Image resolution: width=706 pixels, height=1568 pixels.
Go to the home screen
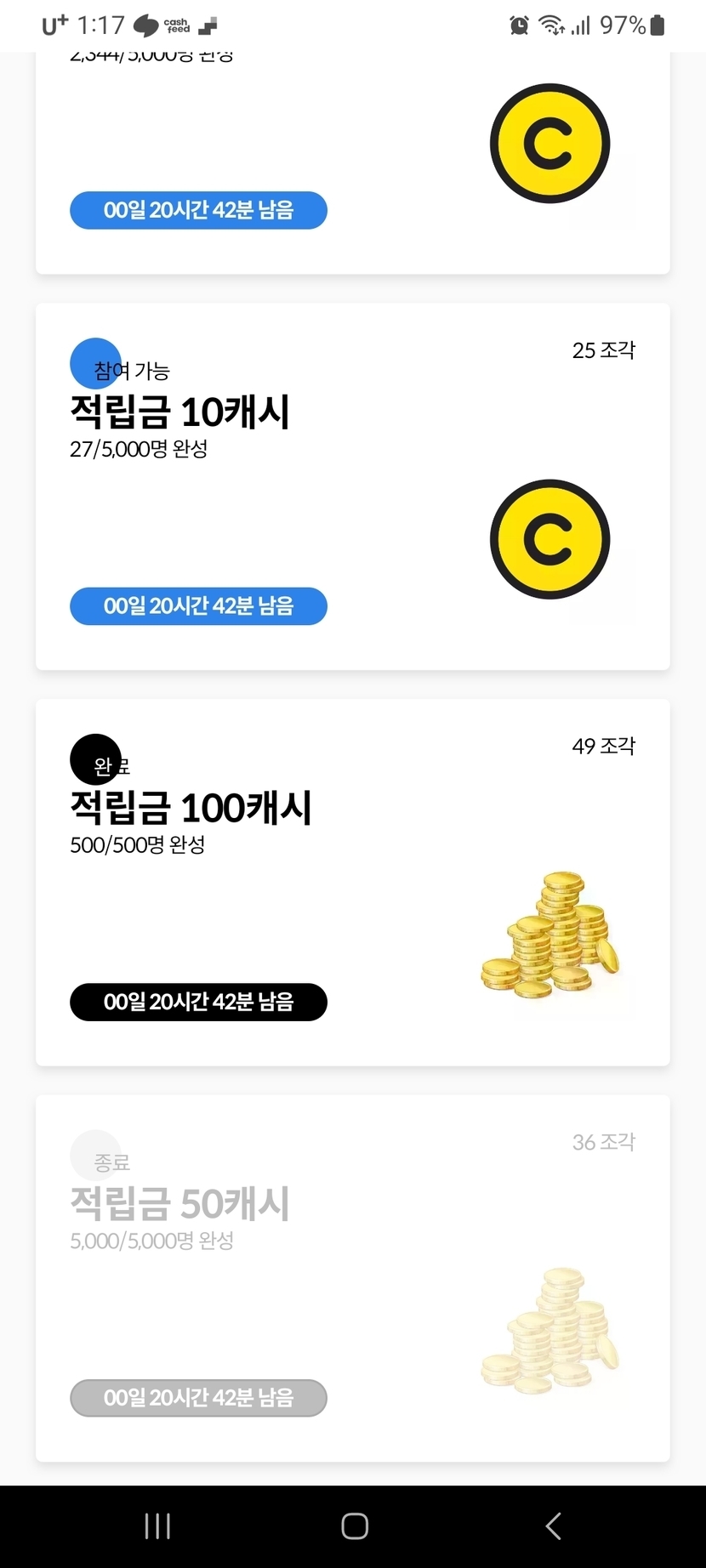coord(354,1525)
